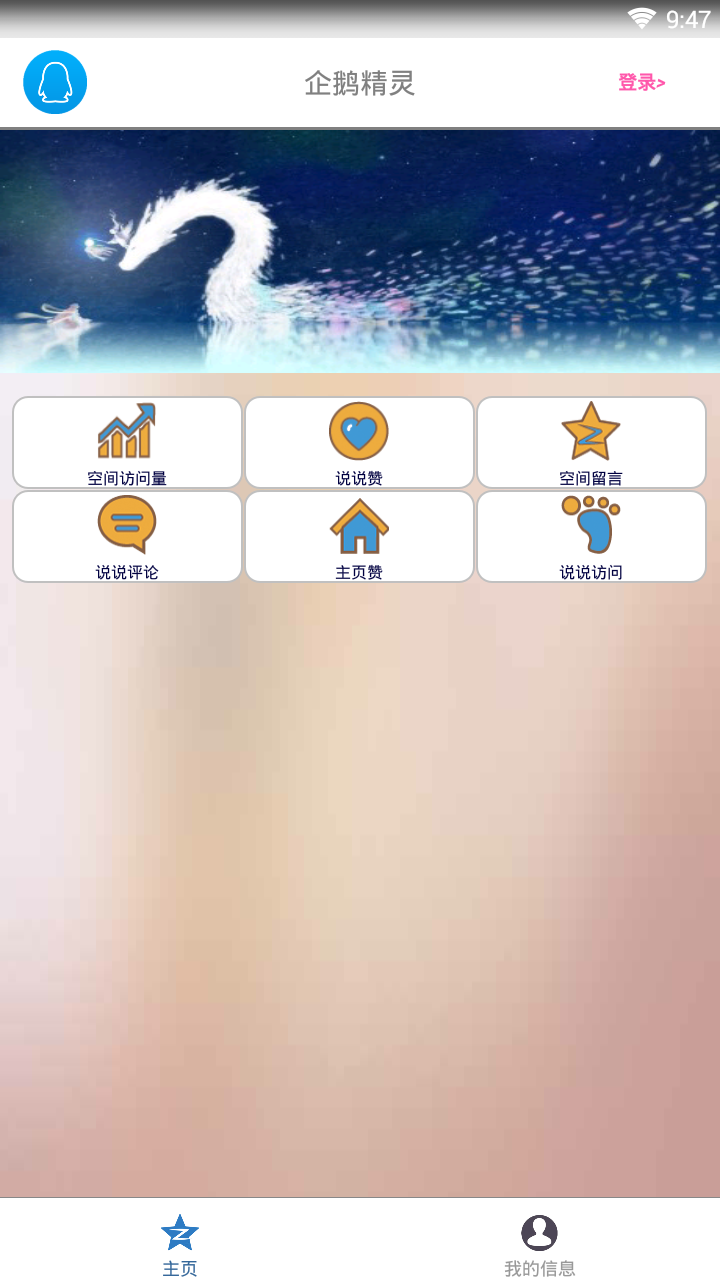Switch to the 我的信息 tab
The height and width of the screenshot is (1280, 720).
[540, 1243]
